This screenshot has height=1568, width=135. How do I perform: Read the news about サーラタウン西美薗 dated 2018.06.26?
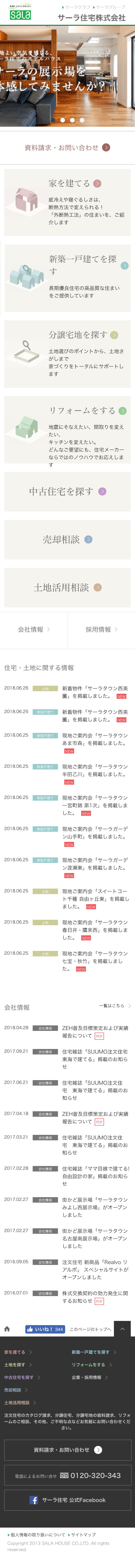(x=95, y=692)
